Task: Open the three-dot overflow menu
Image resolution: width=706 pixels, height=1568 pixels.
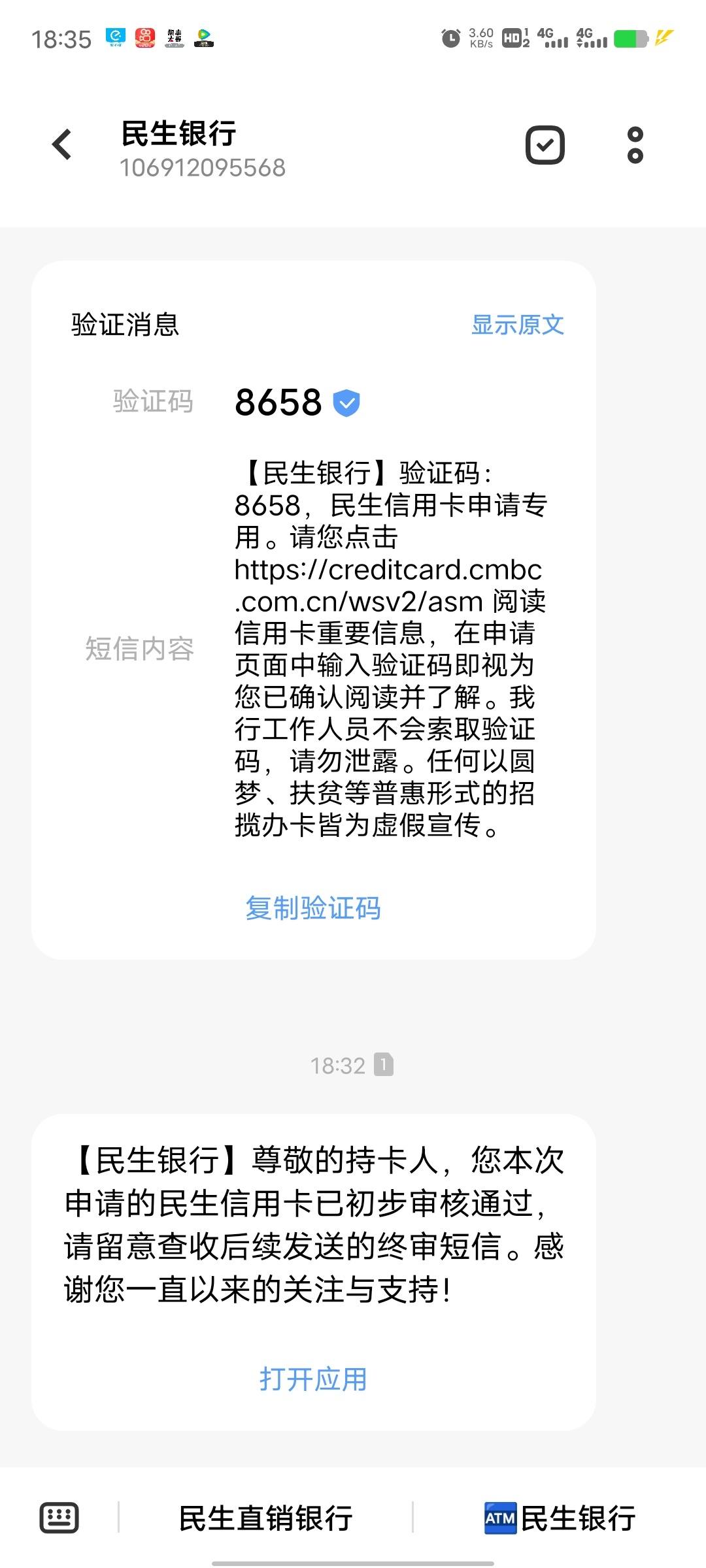Action: pos(635,145)
